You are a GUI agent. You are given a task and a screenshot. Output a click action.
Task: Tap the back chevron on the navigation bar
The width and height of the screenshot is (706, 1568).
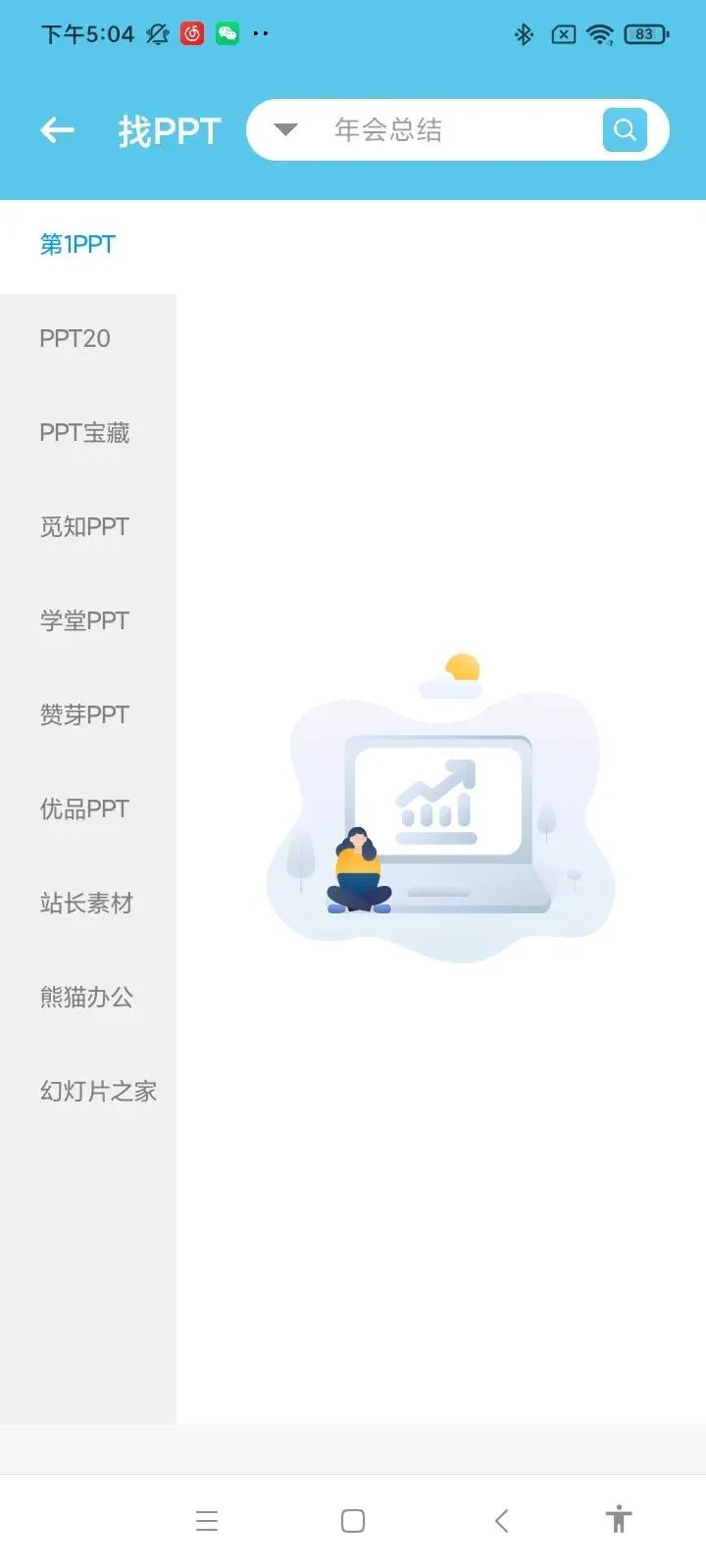501,1520
